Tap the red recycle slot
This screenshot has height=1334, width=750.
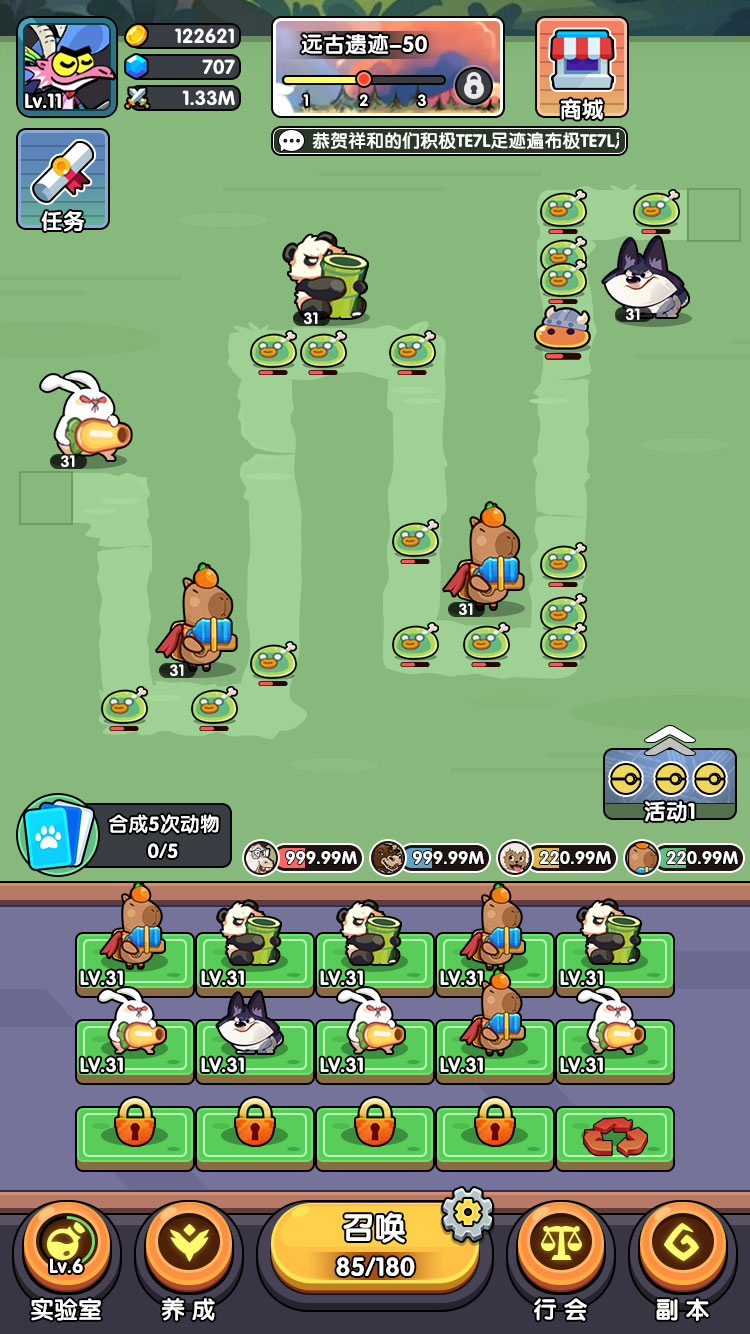coord(615,1137)
